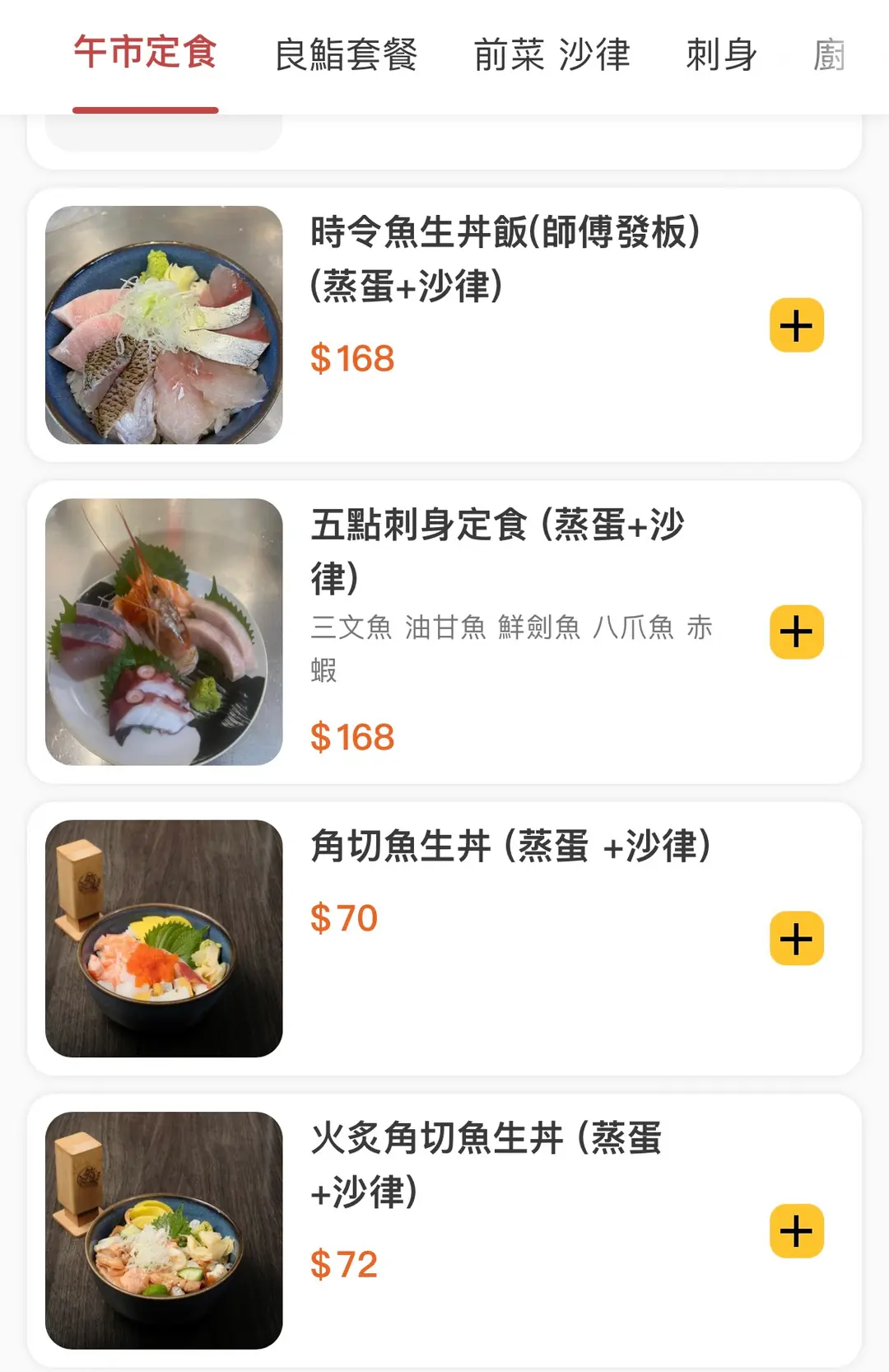Screen dimensions: 889x1372
Task: Open the 時令魚生丼飯 item card
Action: [504, 258]
